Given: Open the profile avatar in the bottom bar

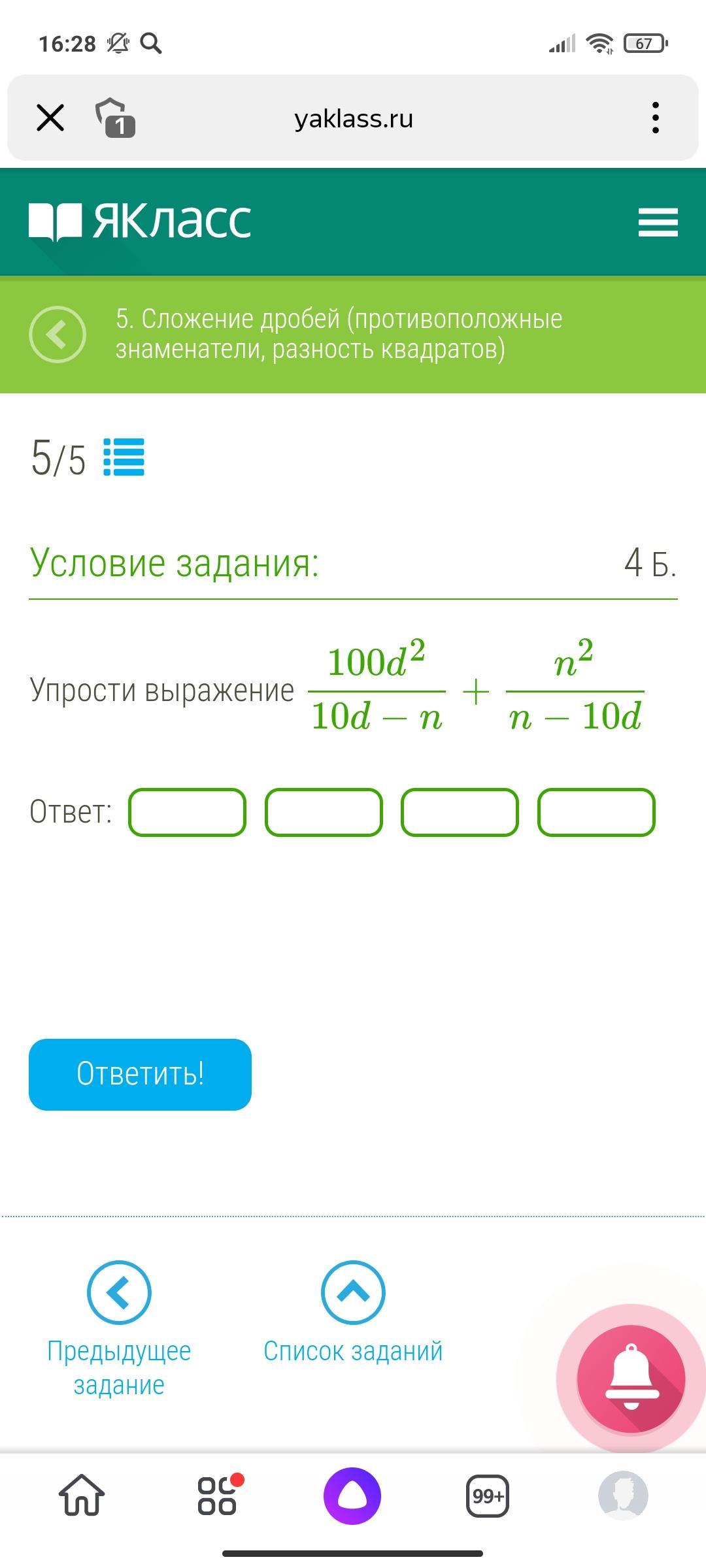Looking at the screenshot, I should pyautogui.click(x=623, y=1495).
